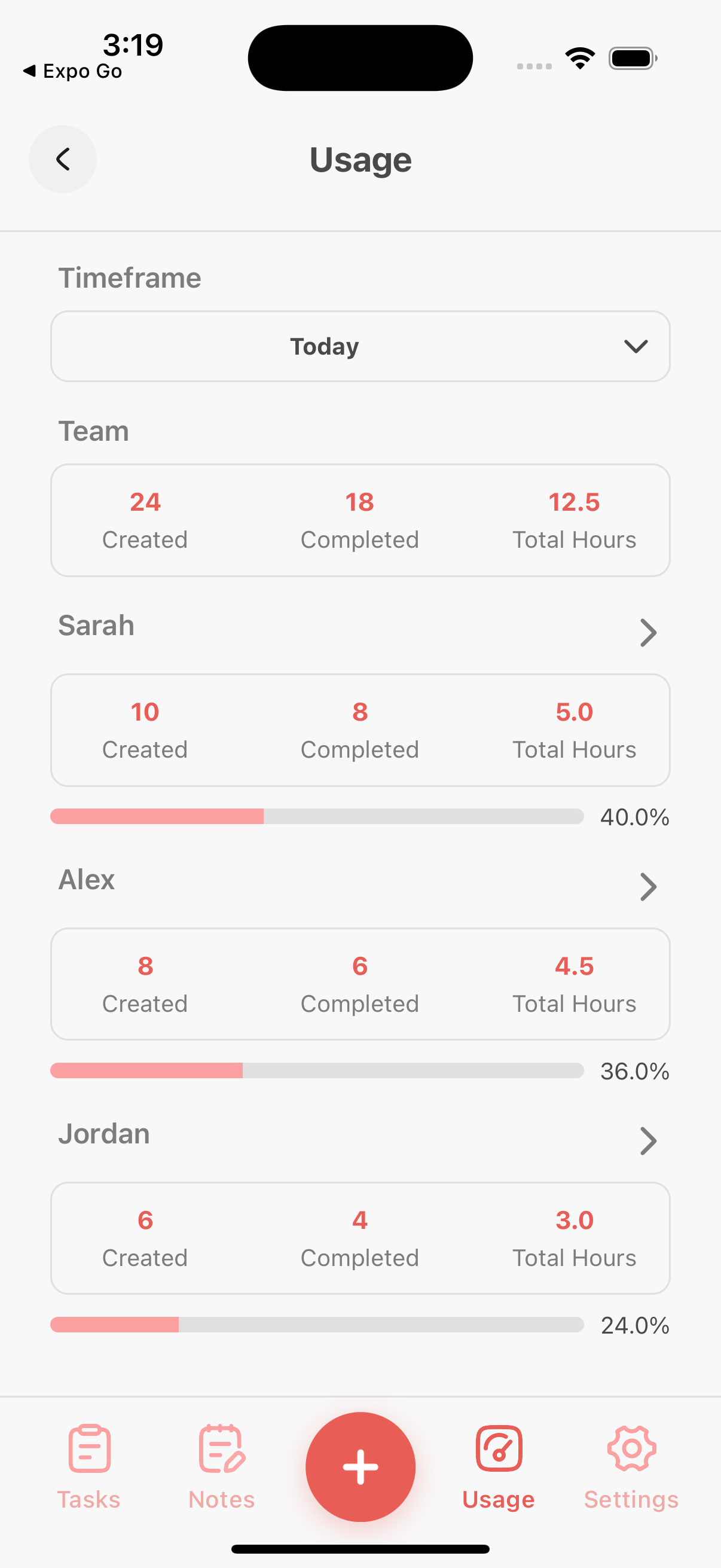This screenshot has height=1568, width=721.
Task: Open Alex's usage details
Action: [647, 886]
